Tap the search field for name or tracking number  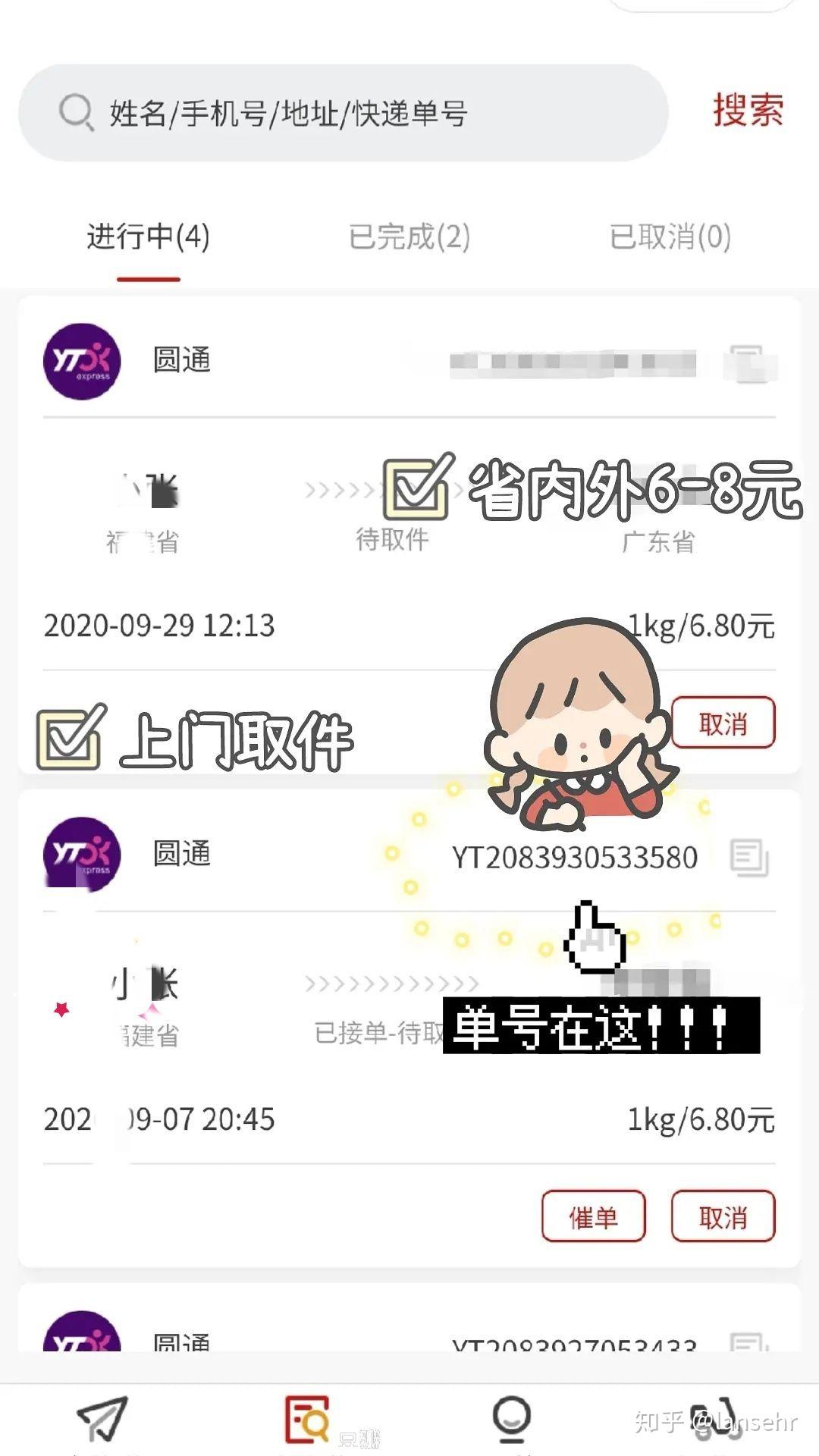341,113
